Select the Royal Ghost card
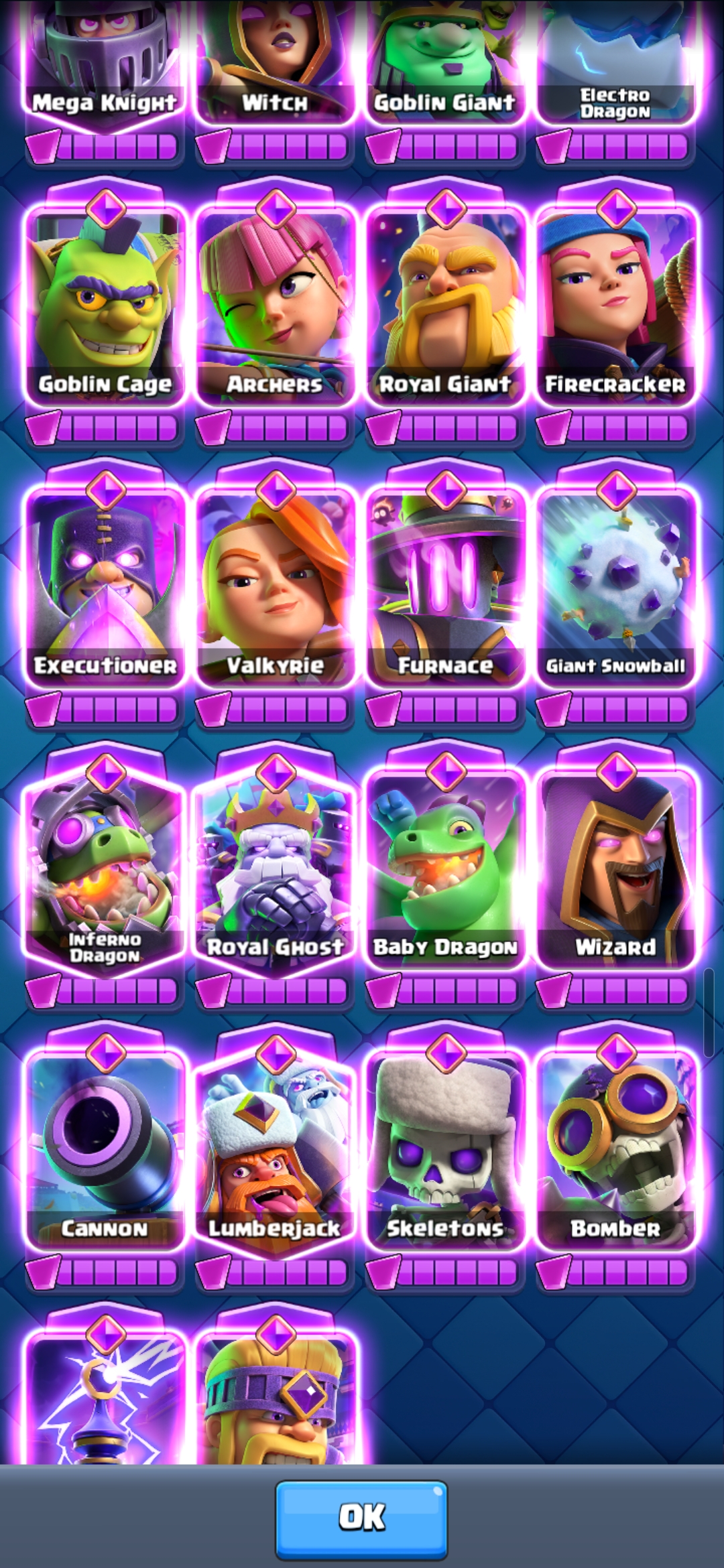The image size is (724, 1568). [275, 868]
